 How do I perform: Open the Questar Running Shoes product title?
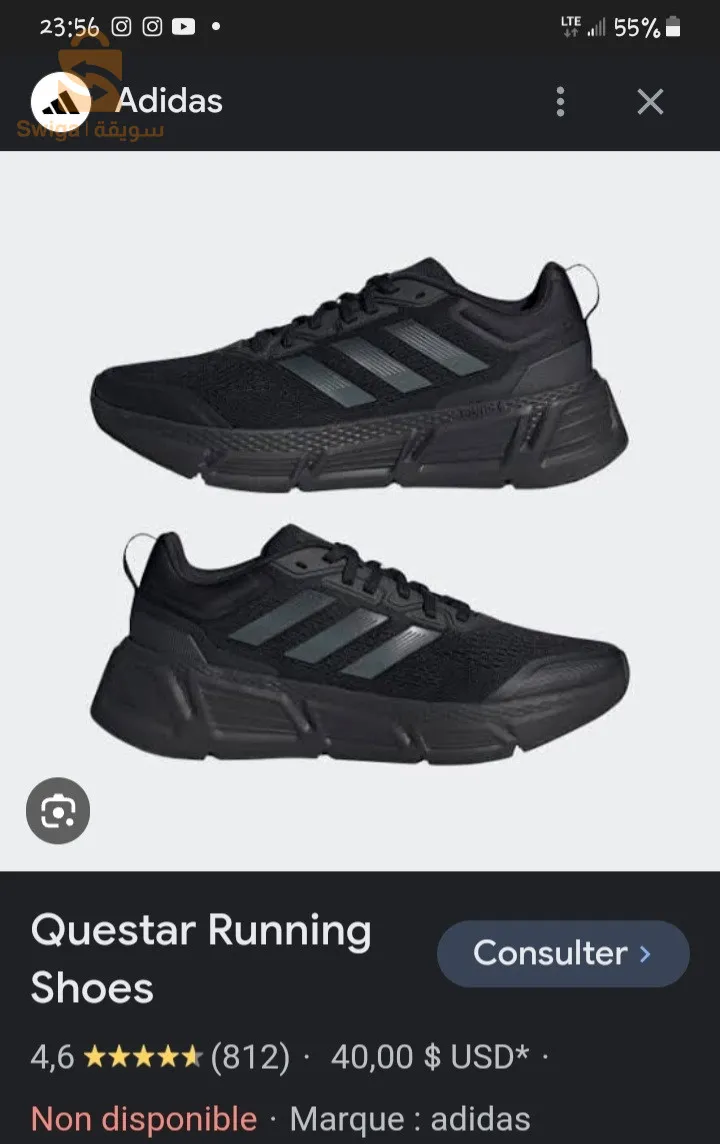(199, 958)
